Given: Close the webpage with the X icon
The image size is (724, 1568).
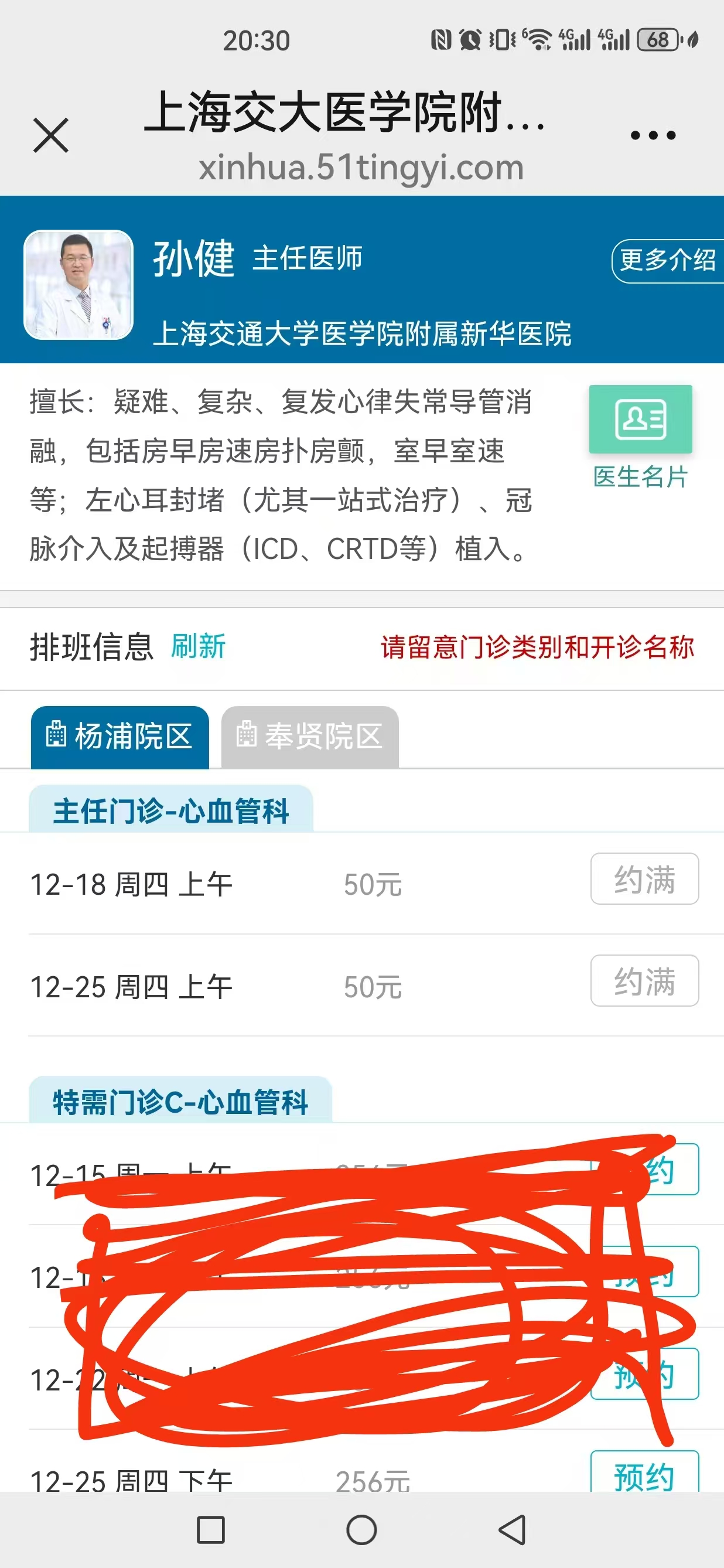Looking at the screenshot, I should coord(51,135).
